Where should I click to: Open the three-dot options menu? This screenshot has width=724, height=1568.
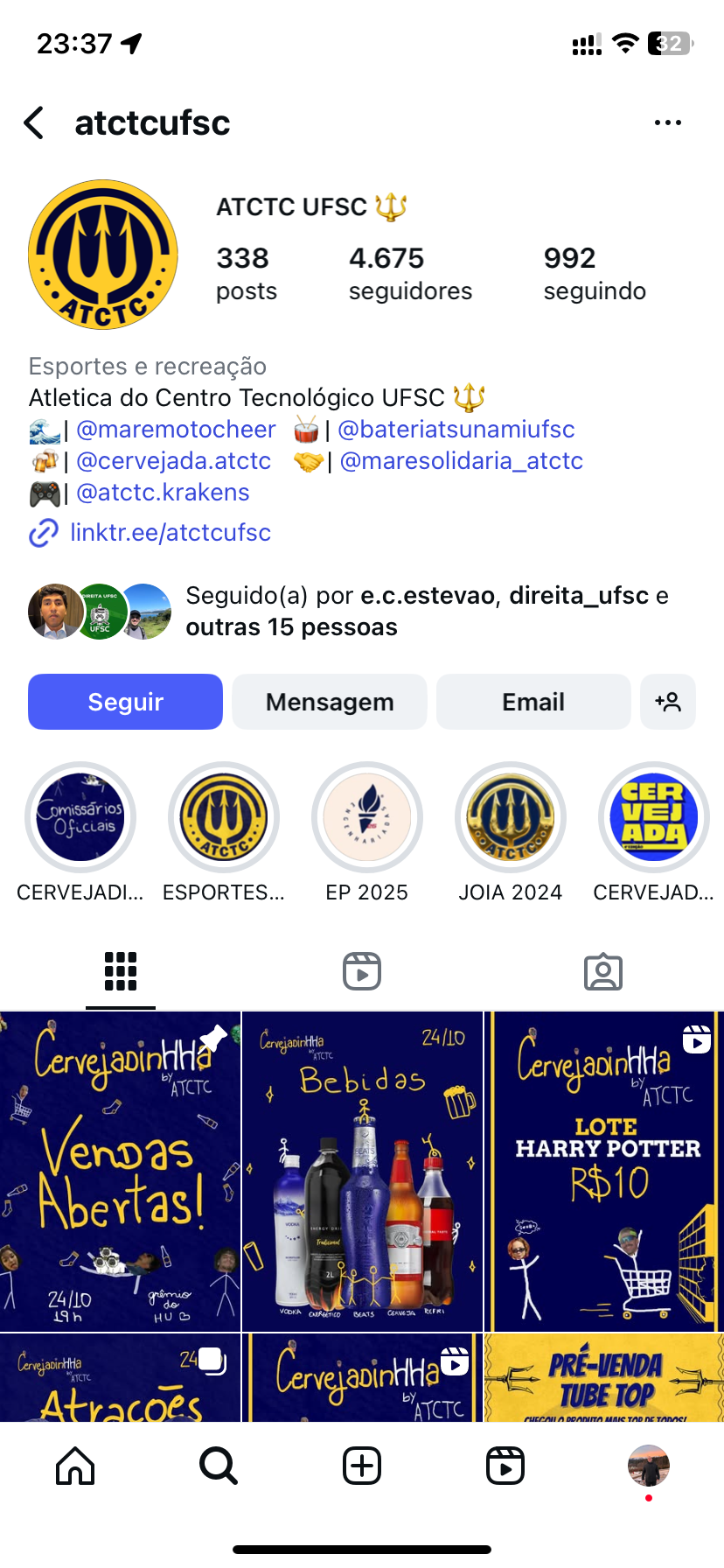pyautogui.click(x=667, y=123)
